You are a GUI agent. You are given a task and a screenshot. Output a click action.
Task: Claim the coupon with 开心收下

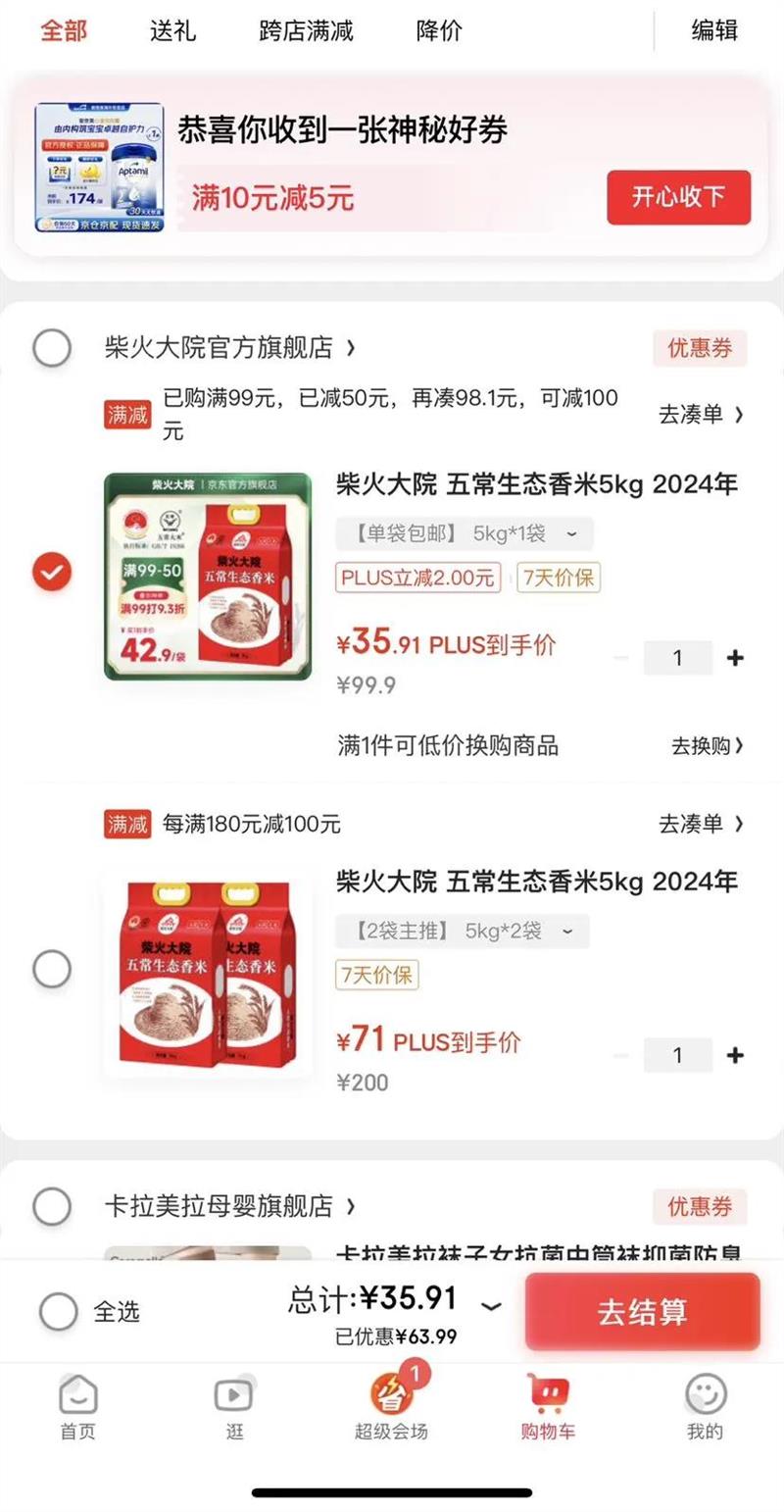[x=678, y=197]
